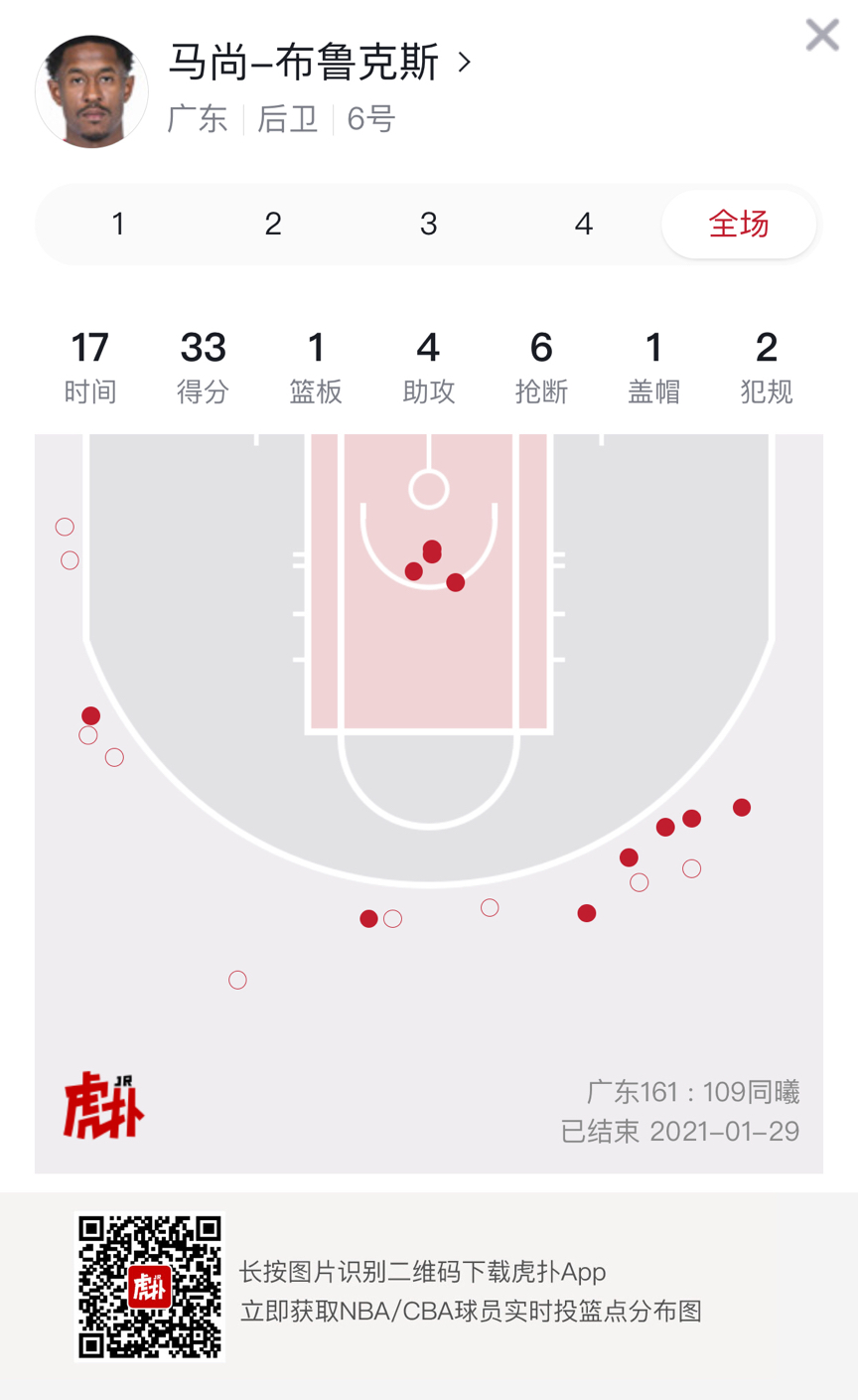Switch to quarter 1 shot chart

pos(118,225)
